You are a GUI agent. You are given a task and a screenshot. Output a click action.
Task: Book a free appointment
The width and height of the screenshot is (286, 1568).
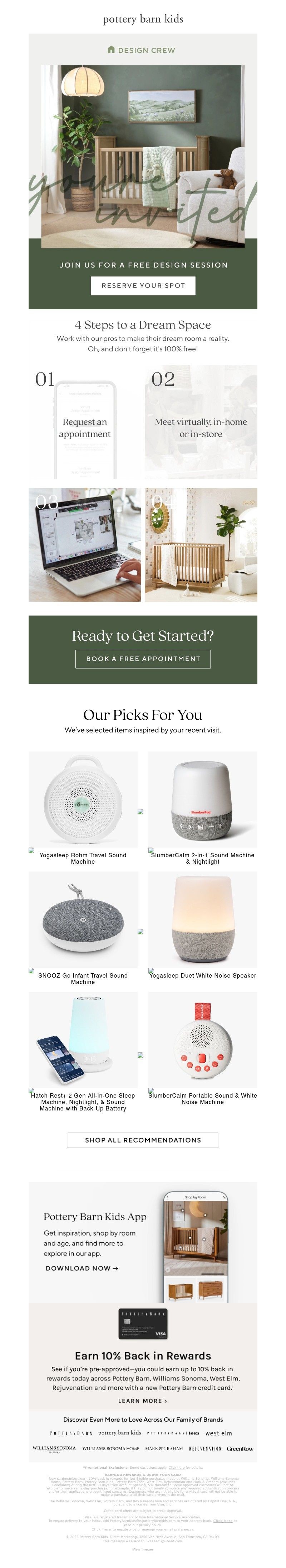pos(143,658)
